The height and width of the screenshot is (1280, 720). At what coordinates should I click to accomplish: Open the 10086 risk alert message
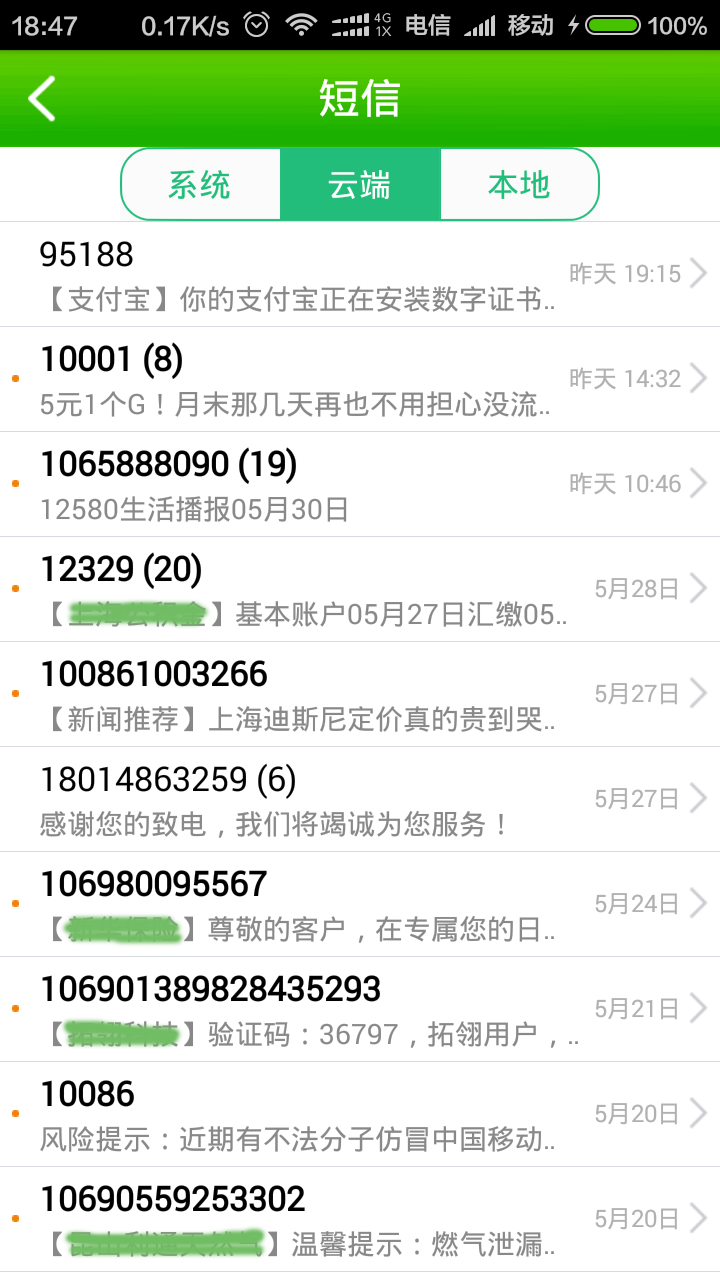pyautogui.click(x=360, y=1114)
